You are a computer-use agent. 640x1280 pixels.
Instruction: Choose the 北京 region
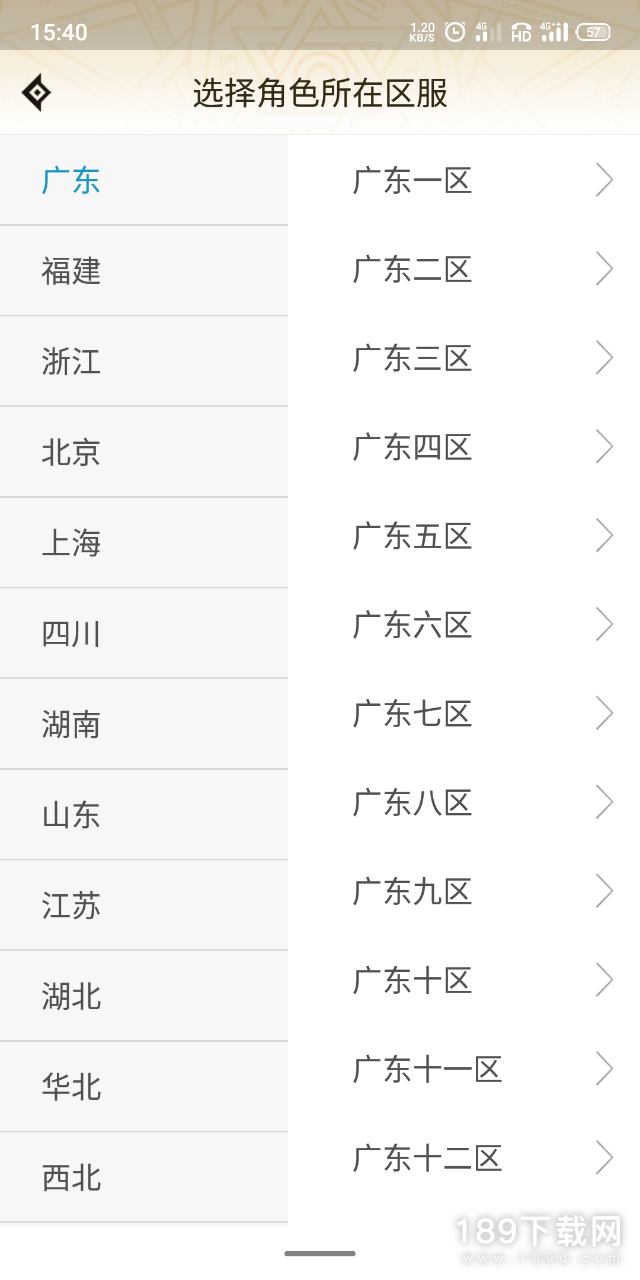click(x=144, y=452)
